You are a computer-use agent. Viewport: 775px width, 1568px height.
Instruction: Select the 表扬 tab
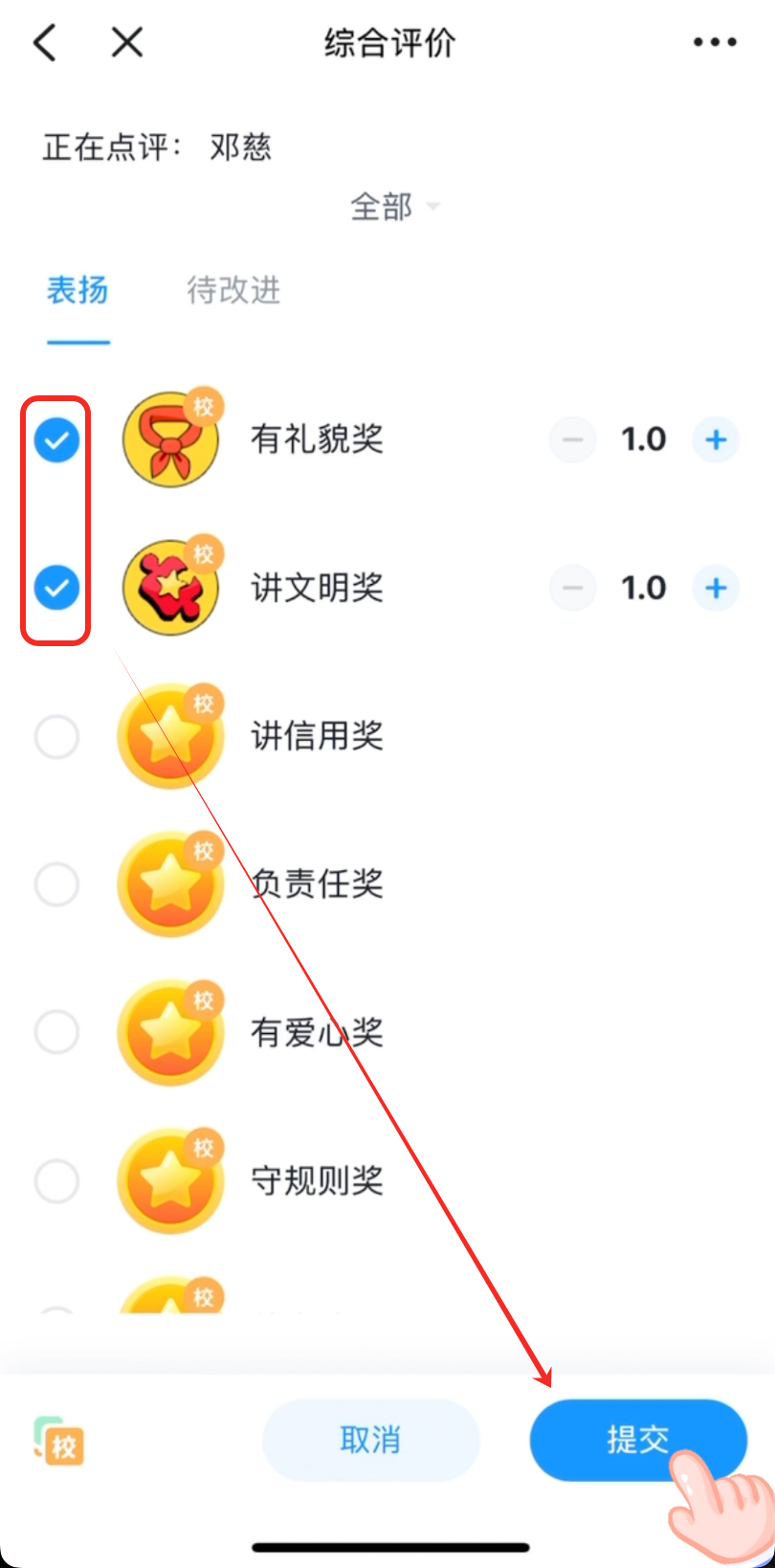tap(77, 289)
